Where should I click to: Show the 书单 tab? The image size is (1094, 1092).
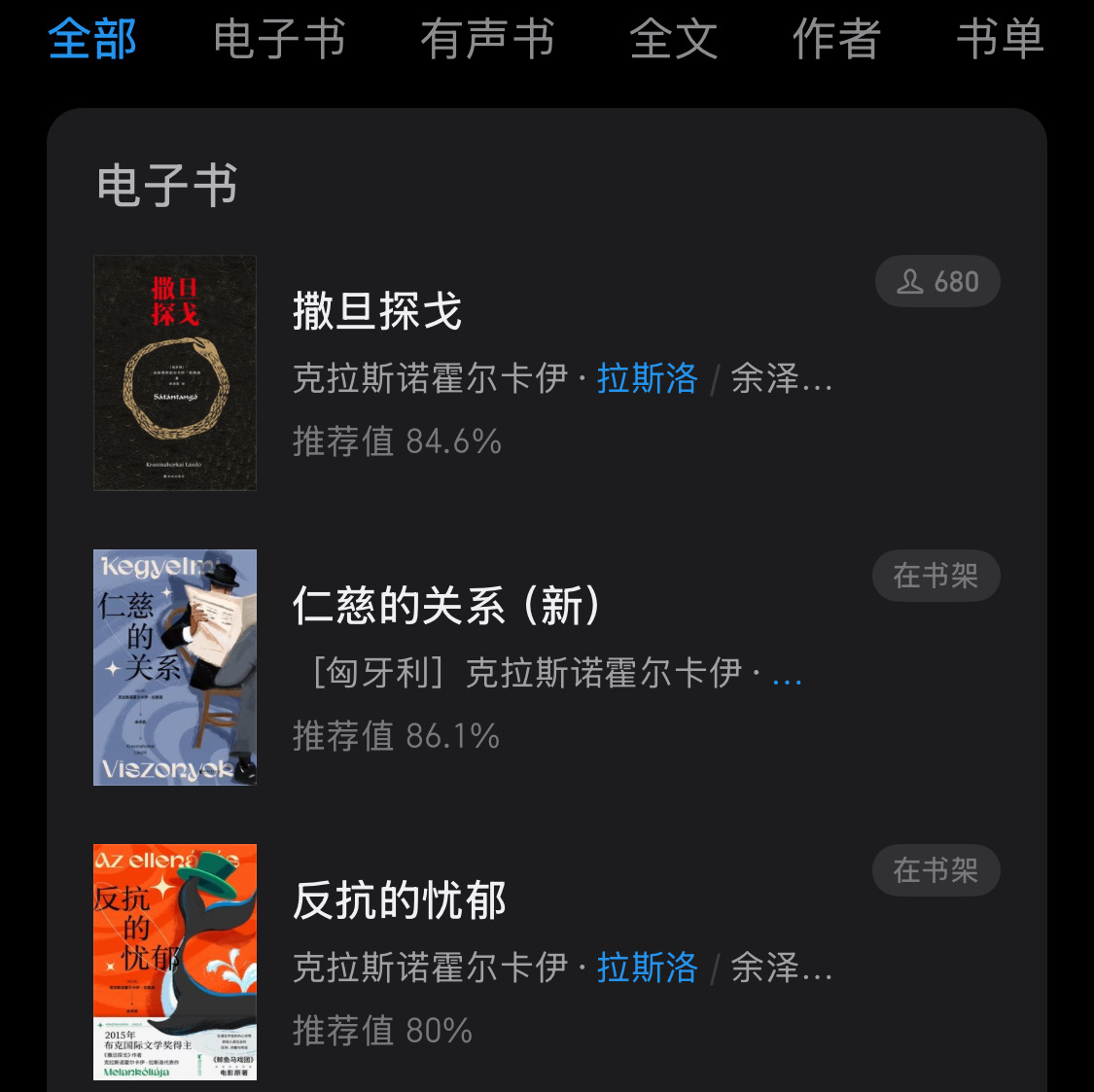click(1000, 40)
